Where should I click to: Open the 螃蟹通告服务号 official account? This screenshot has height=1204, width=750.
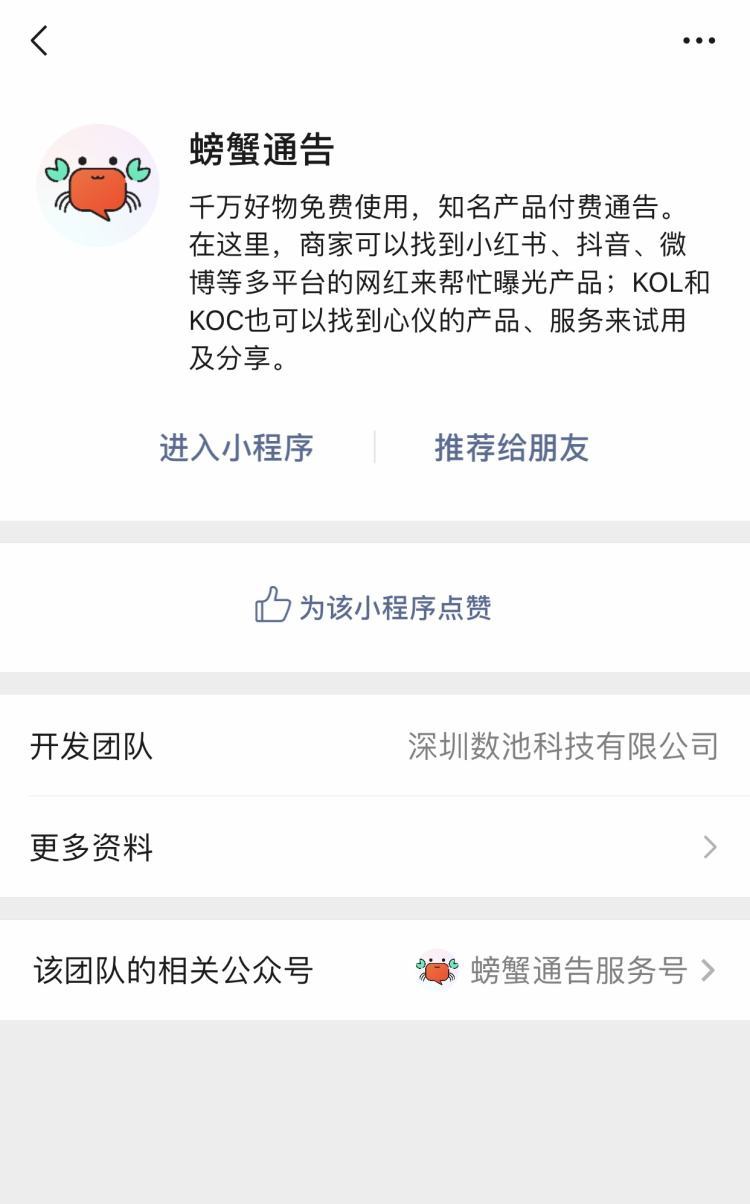click(x=565, y=970)
